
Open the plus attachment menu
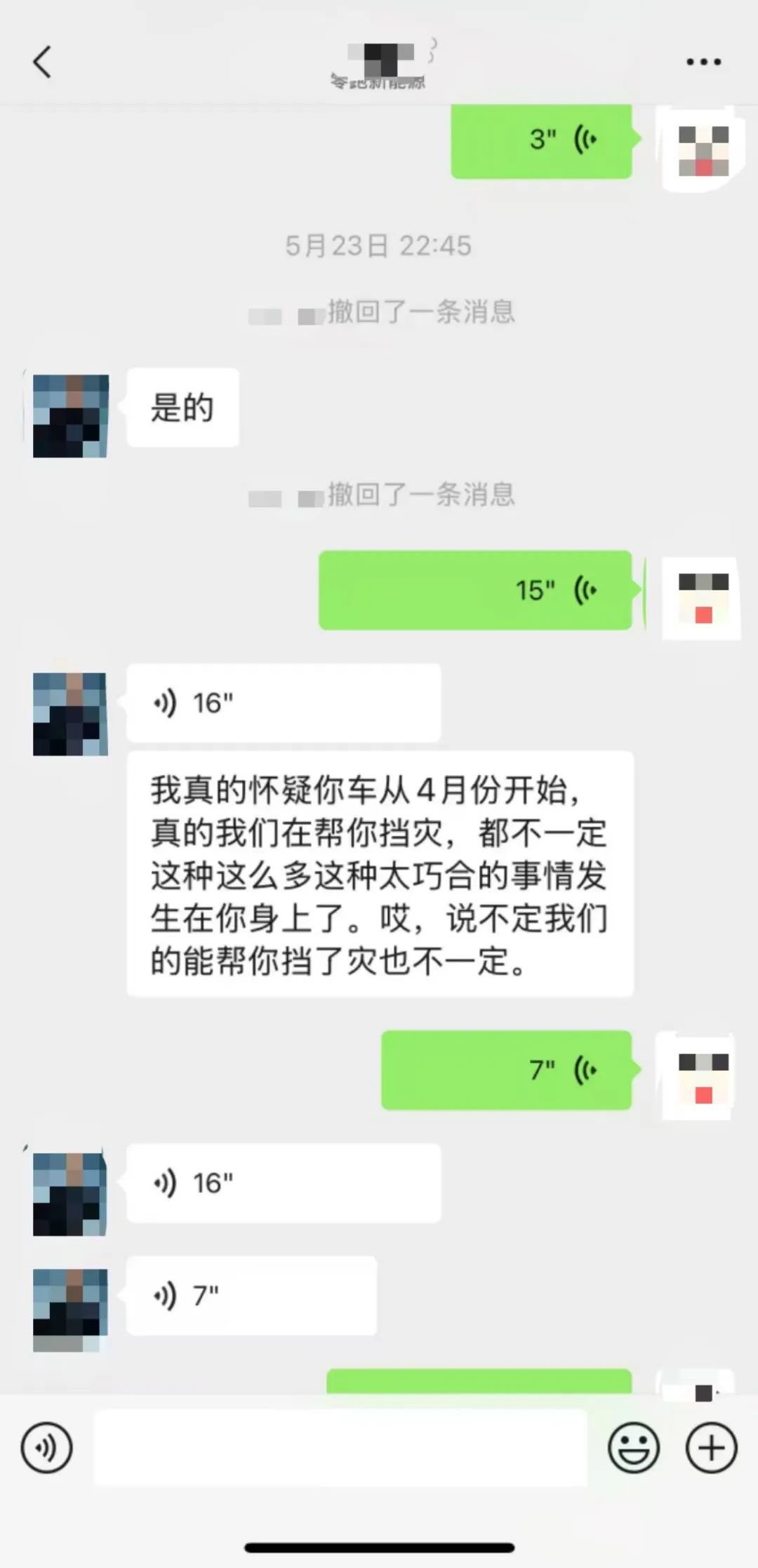pyautogui.click(x=711, y=1448)
